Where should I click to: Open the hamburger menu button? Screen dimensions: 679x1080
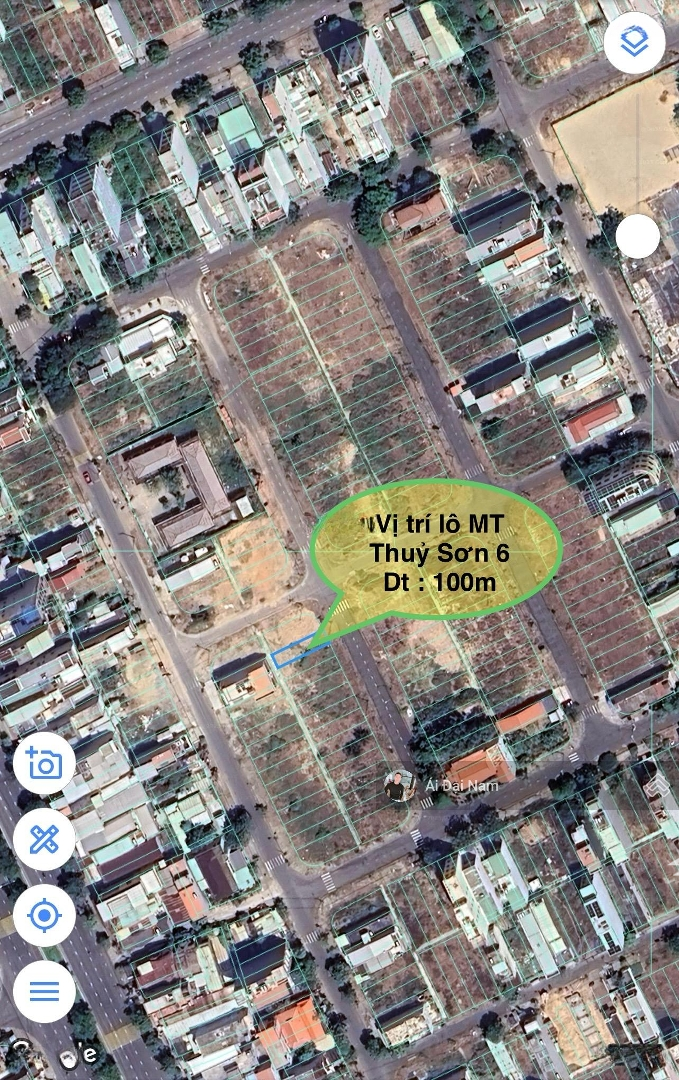[44, 991]
